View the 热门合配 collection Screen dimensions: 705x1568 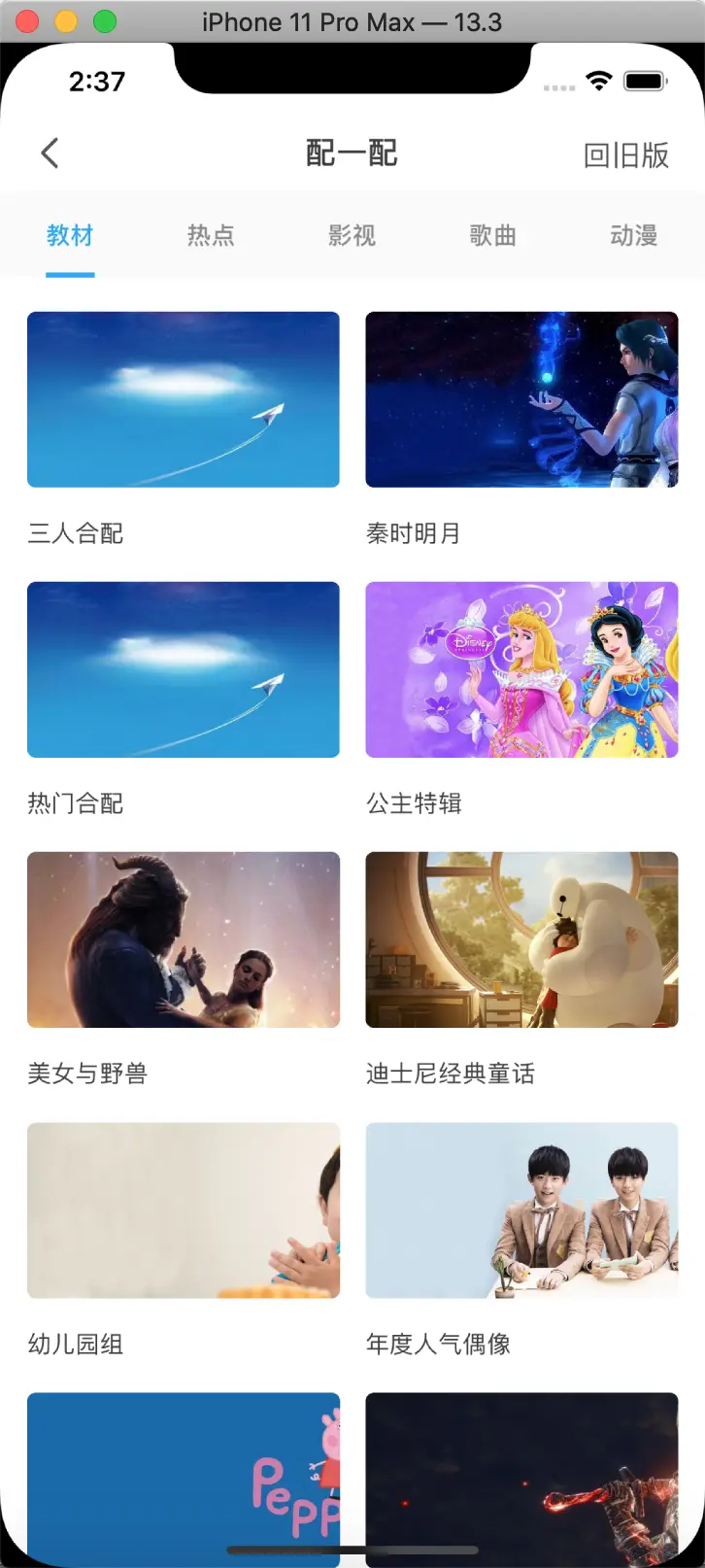(184, 669)
